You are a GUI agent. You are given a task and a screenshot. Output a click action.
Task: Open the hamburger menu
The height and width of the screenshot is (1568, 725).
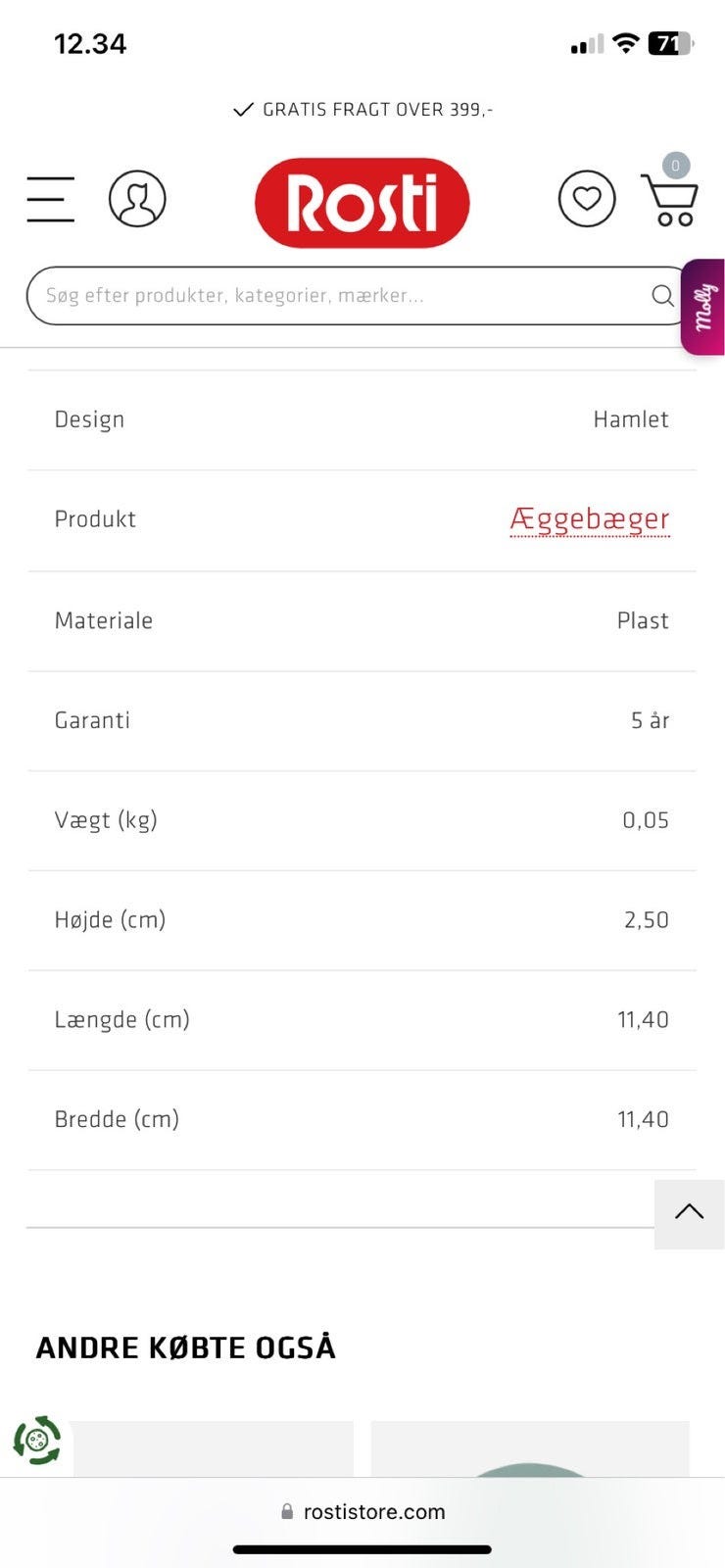tap(51, 199)
